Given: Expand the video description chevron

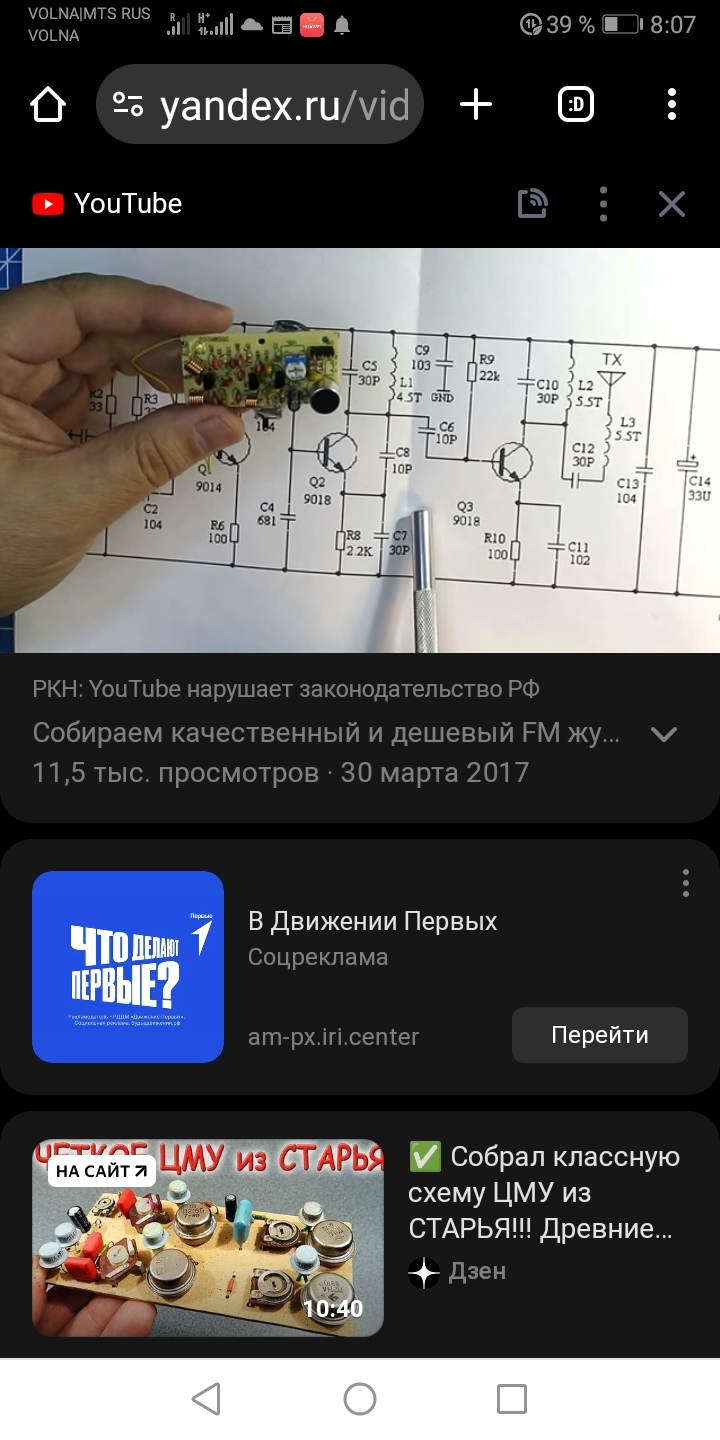Looking at the screenshot, I should pyautogui.click(x=664, y=734).
